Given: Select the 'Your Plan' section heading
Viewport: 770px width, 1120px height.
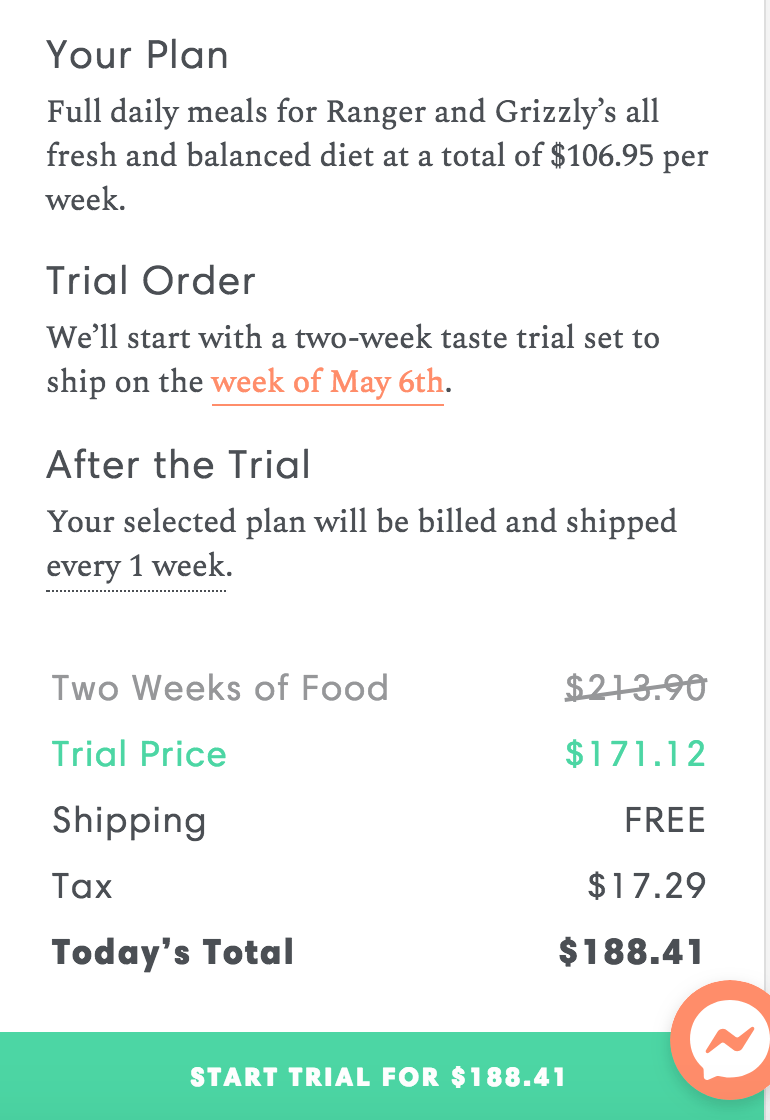Looking at the screenshot, I should (x=138, y=56).
